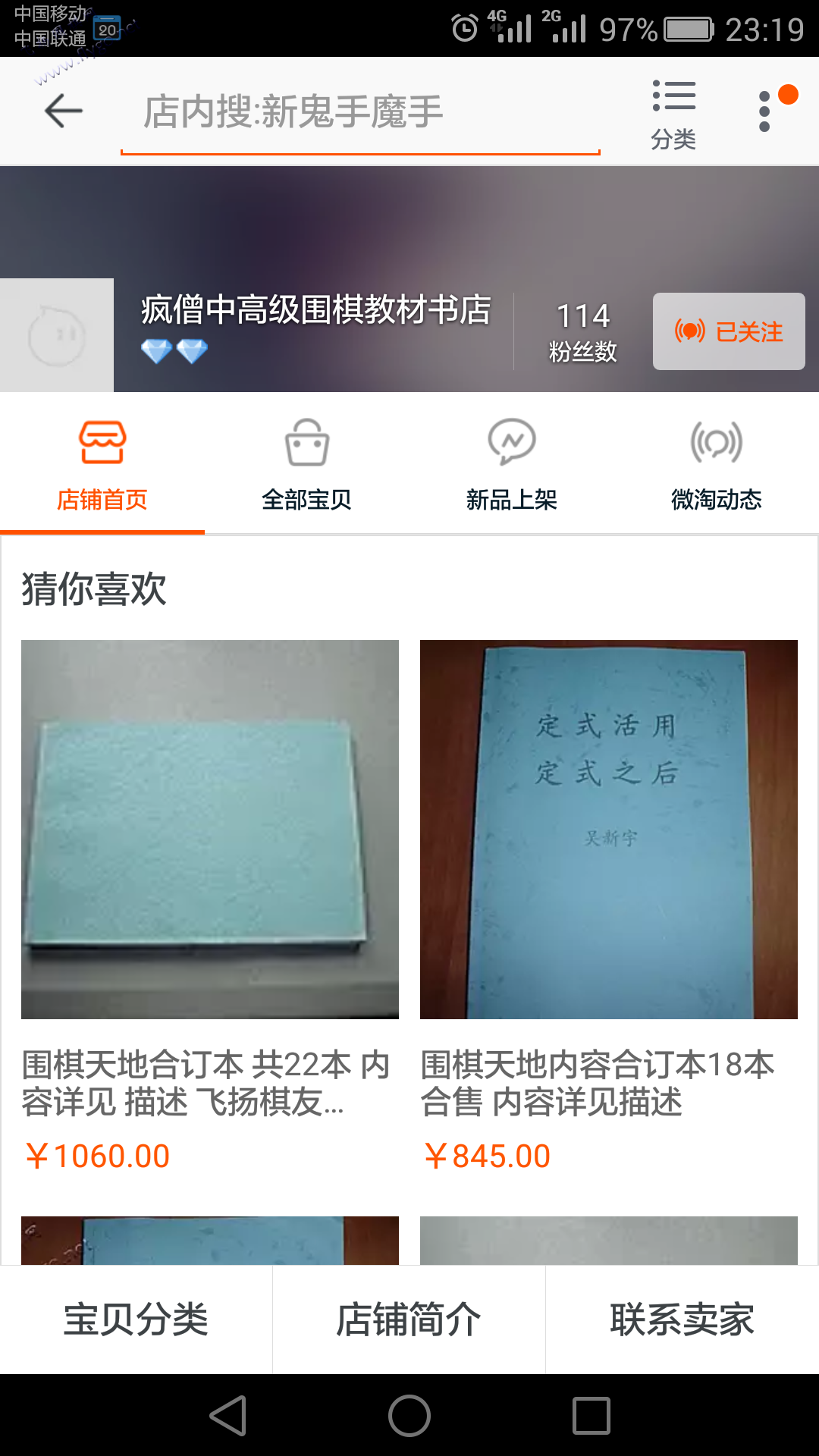
Task: Show the 新品上架 tab
Action: [x=512, y=464]
